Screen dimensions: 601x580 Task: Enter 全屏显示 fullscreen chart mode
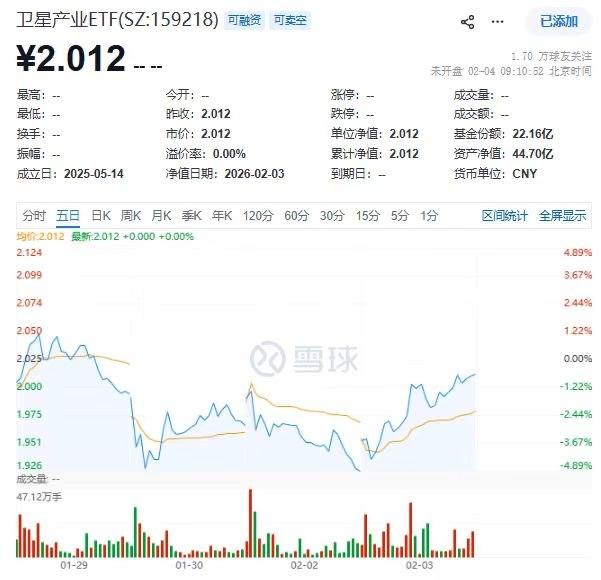click(x=562, y=215)
